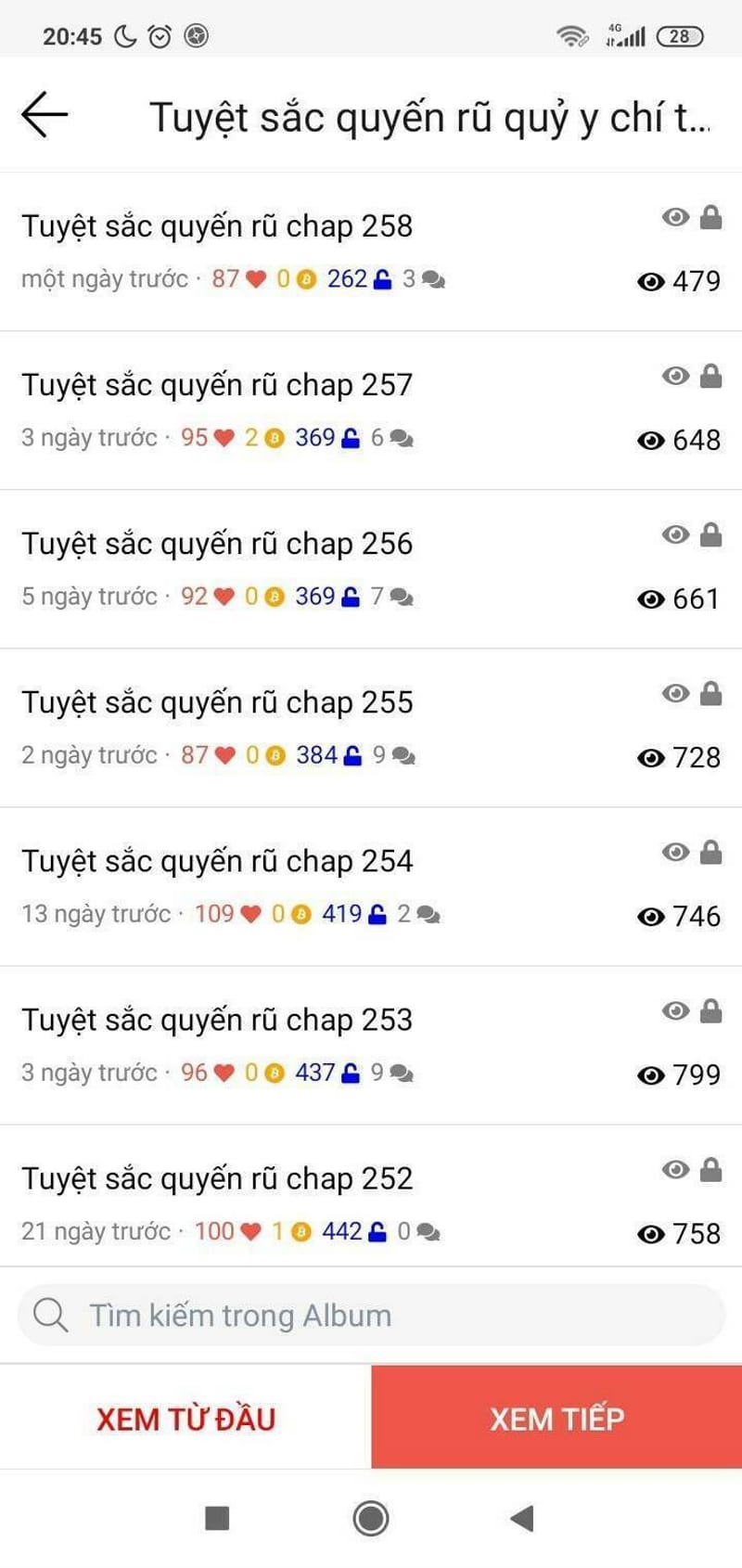Open Tuyệt sắc quyến rũ chap 252
This screenshot has height=1568, width=742.
pyautogui.click(x=217, y=1178)
